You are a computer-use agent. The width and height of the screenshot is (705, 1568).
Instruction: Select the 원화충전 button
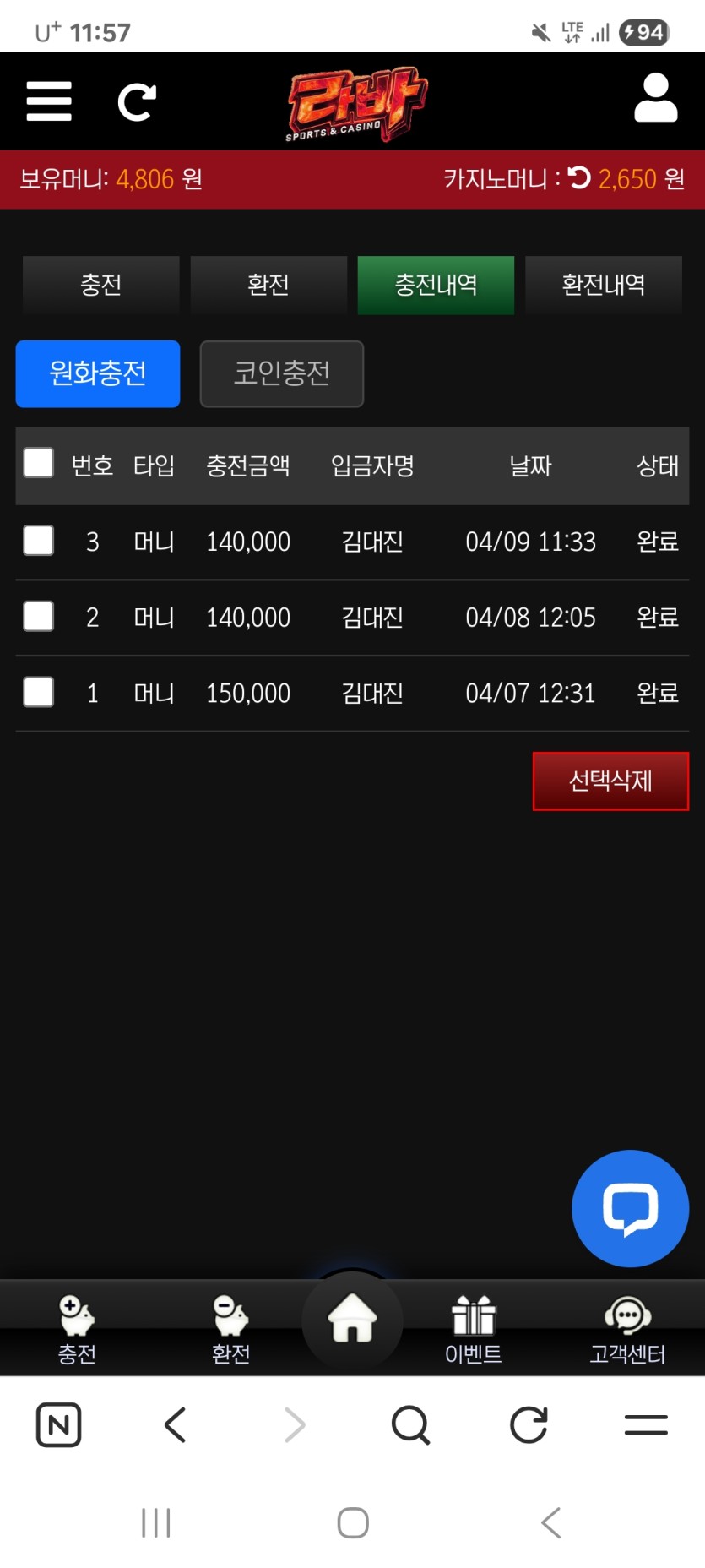(x=98, y=373)
